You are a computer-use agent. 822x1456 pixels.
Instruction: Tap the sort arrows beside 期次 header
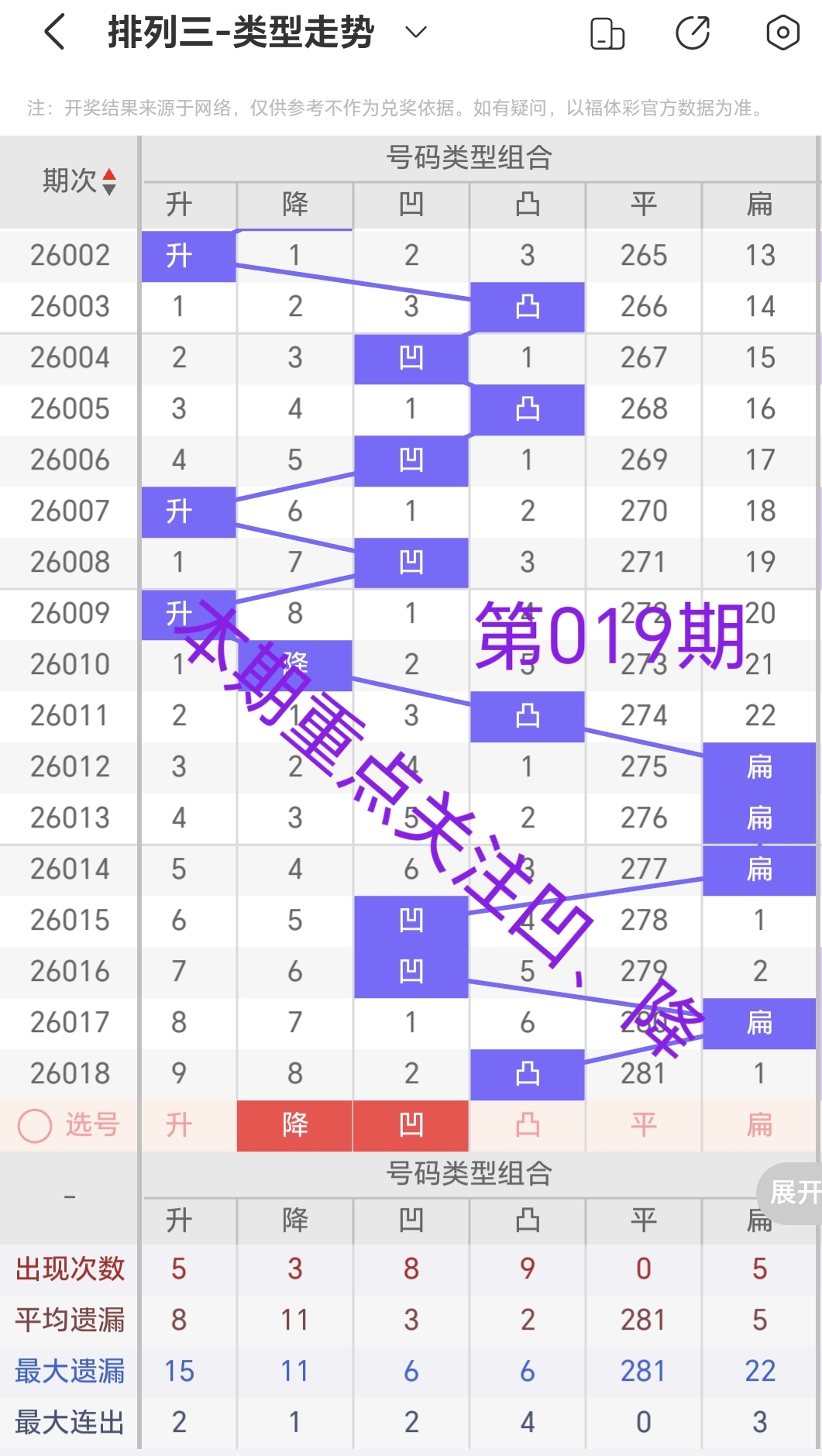(109, 182)
